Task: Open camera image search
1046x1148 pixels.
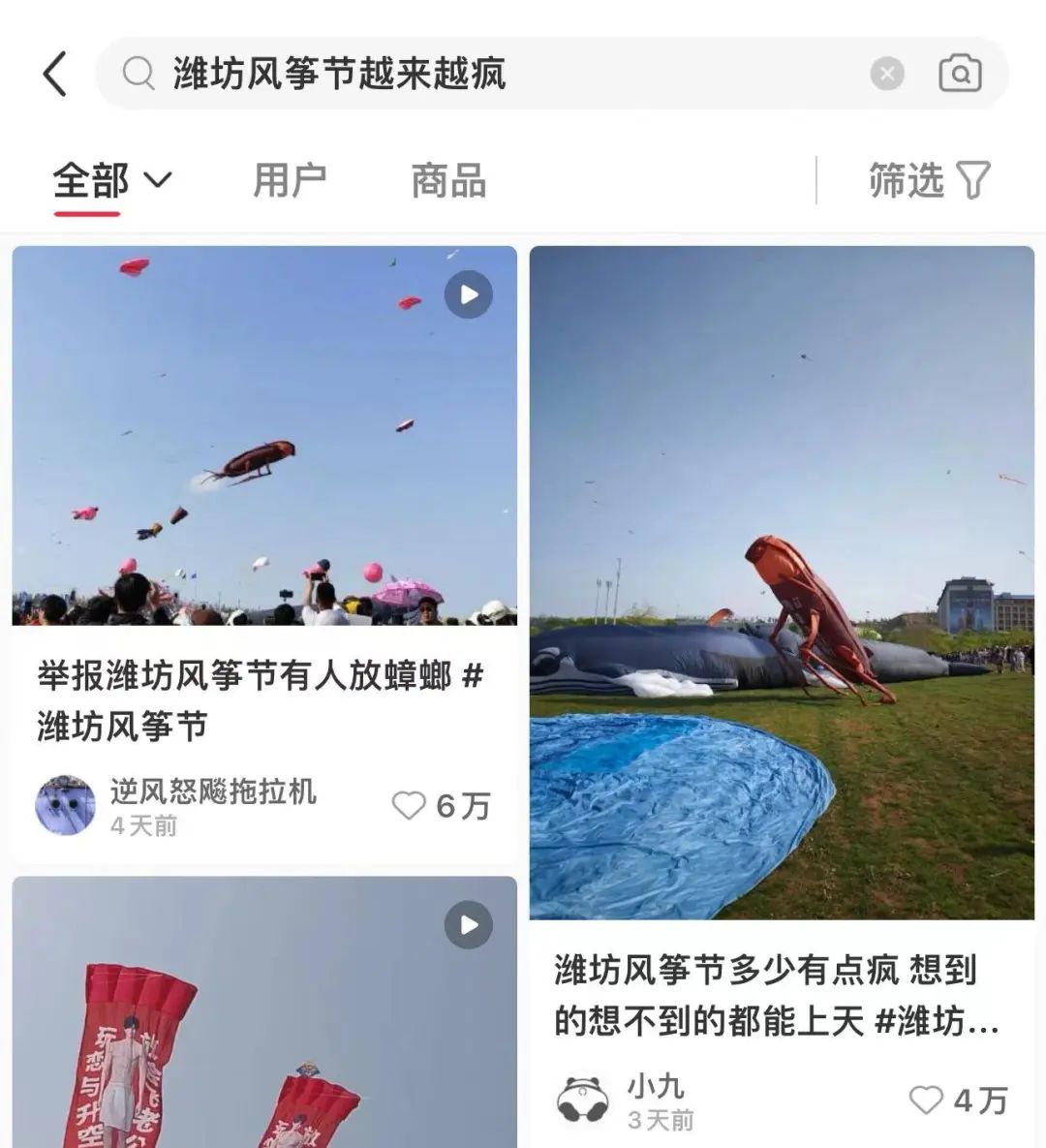Action: tap(960, 74)
